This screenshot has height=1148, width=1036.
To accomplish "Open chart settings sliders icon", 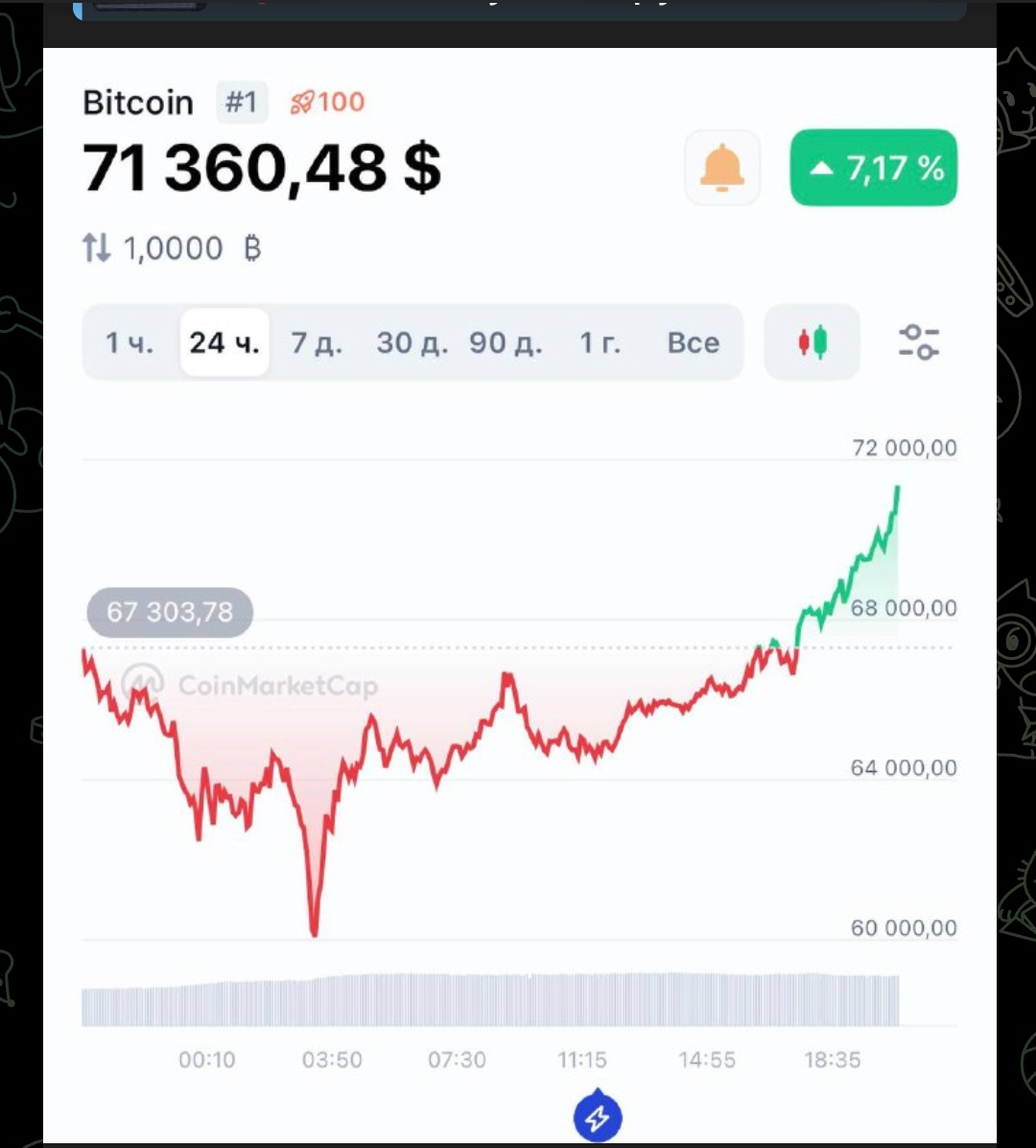I will coord(919,342).
